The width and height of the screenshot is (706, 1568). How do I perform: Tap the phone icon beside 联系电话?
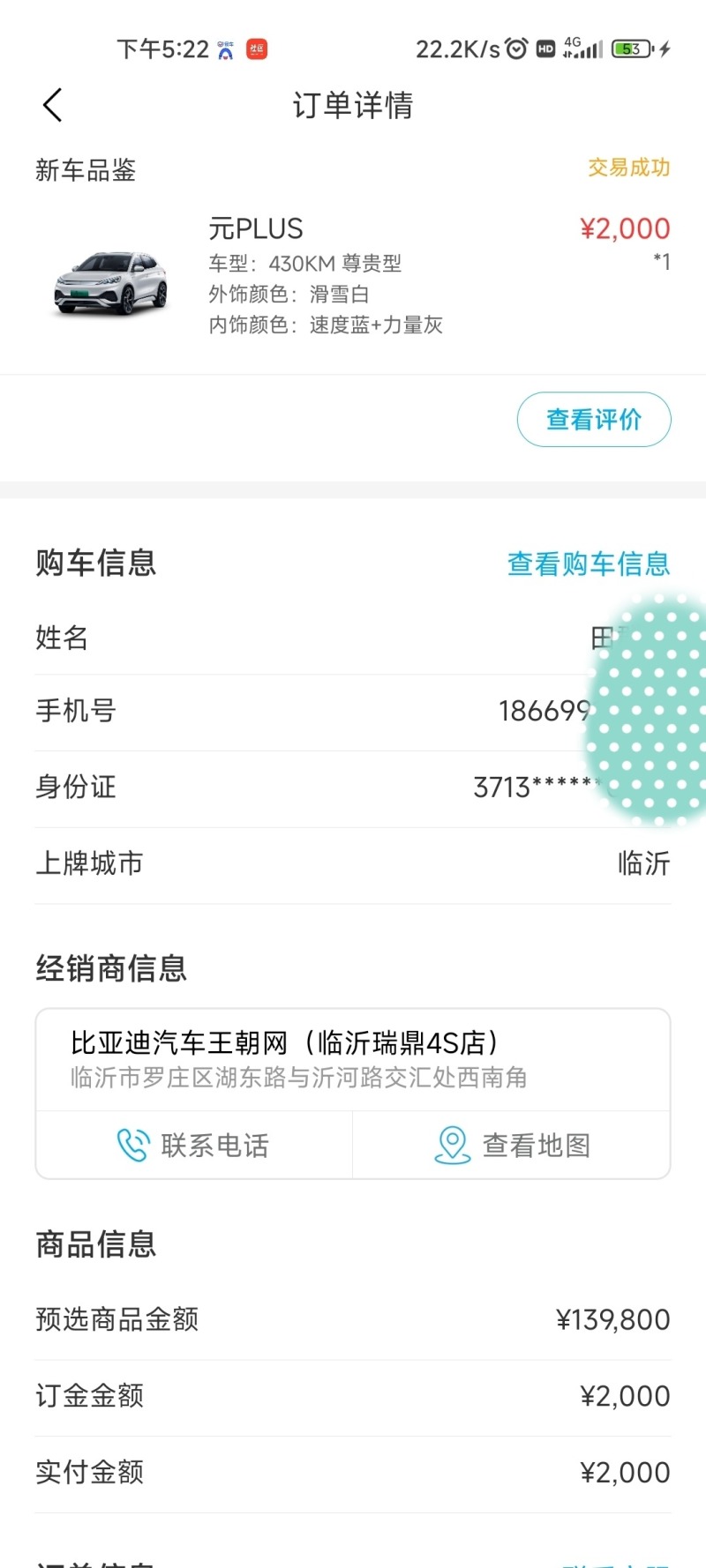click(x=133, y=1144)
